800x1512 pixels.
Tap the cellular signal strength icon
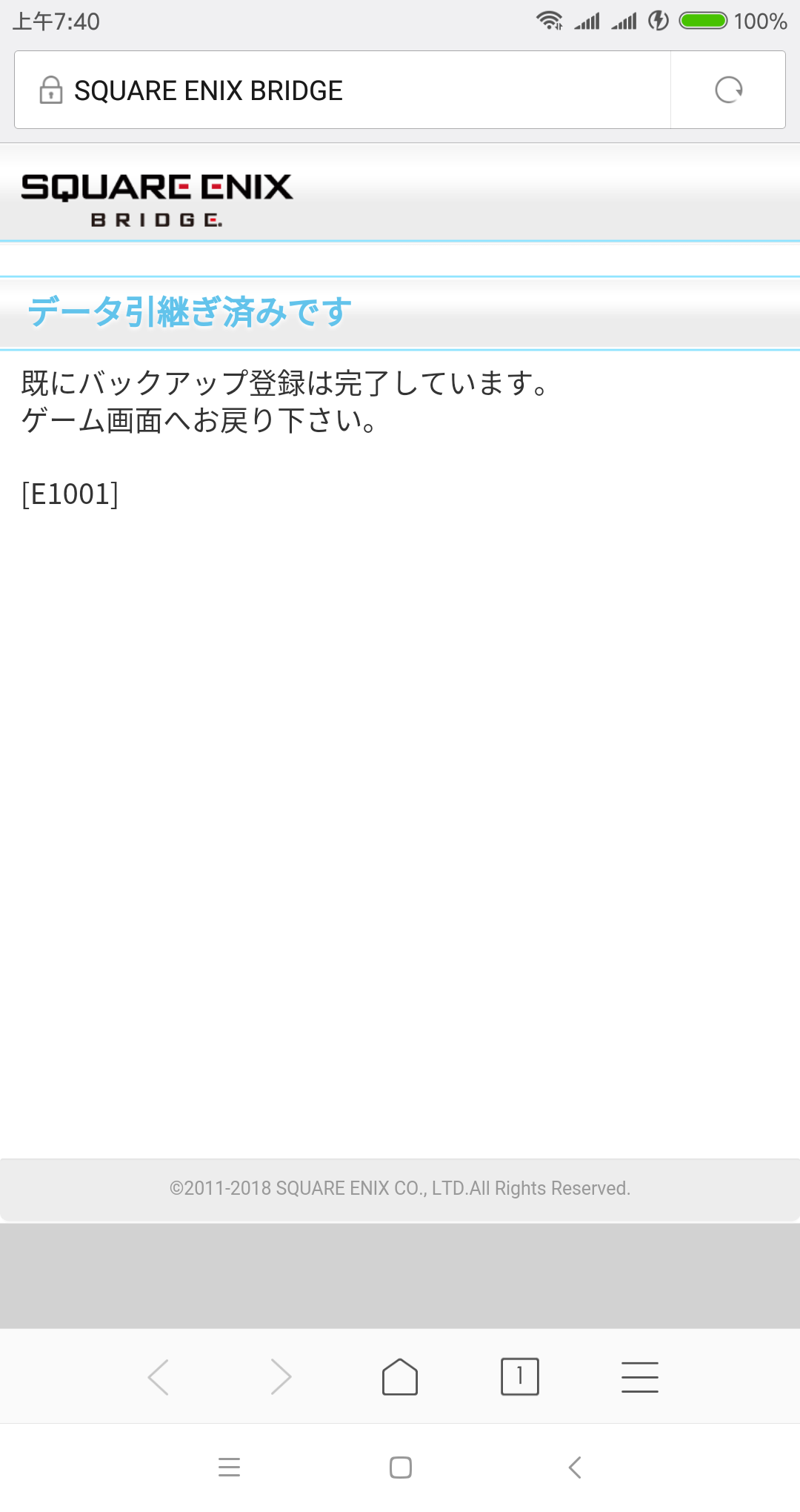coord(587,21)
